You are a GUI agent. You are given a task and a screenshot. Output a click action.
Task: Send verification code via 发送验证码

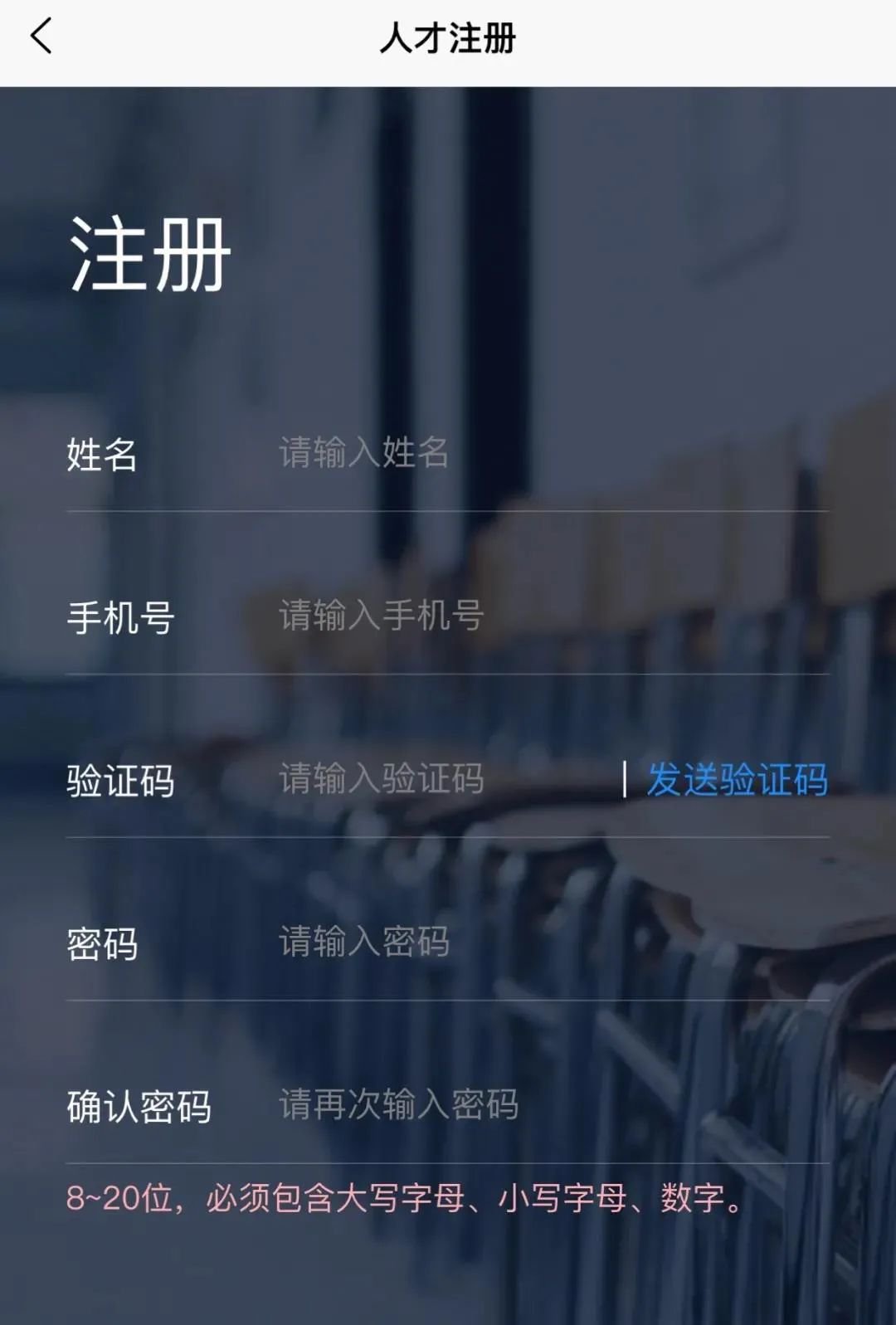tap(737, 780)
